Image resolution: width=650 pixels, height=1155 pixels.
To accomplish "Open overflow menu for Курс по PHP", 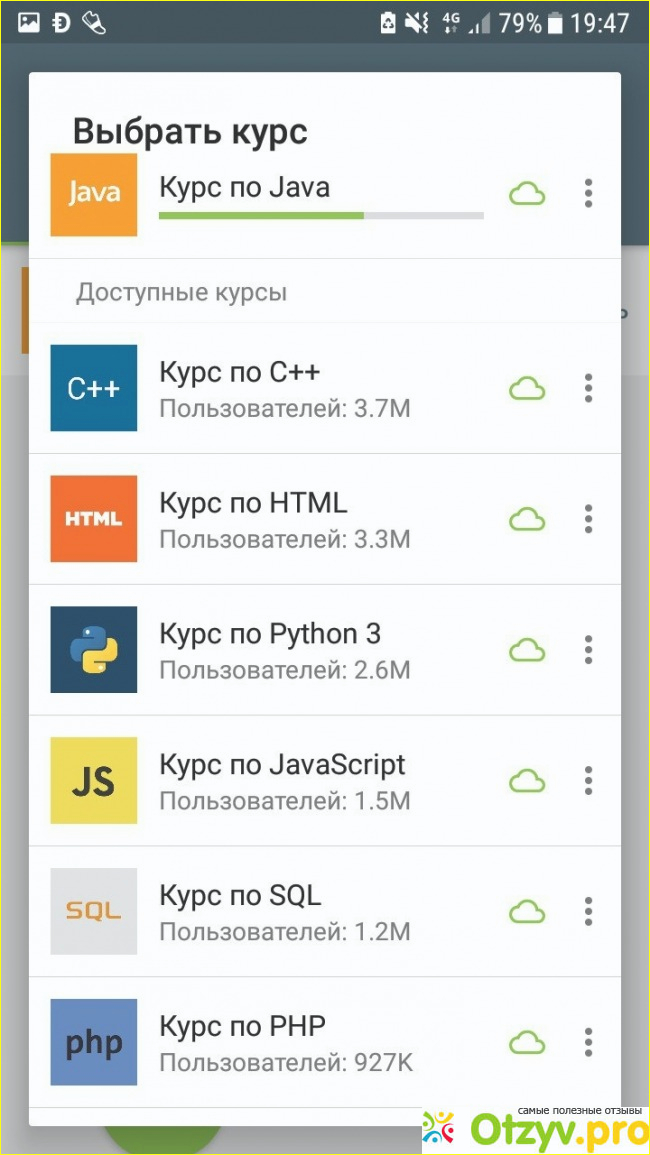I will [589, 1043].
